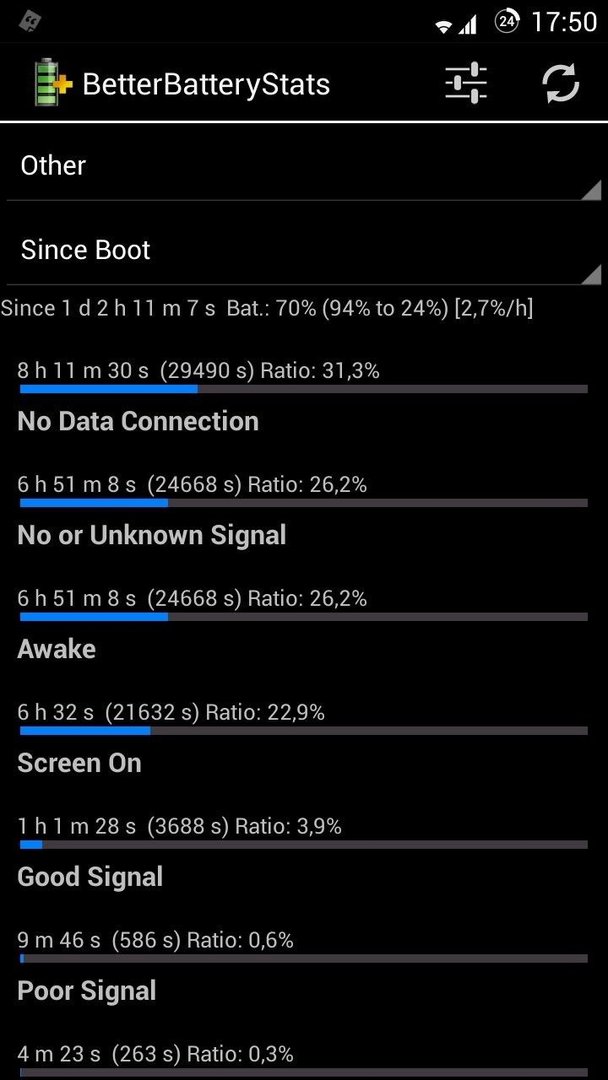
Task: Expand the Other stat type dropdown
Action: pyautogui.click(x=304, y=166)
